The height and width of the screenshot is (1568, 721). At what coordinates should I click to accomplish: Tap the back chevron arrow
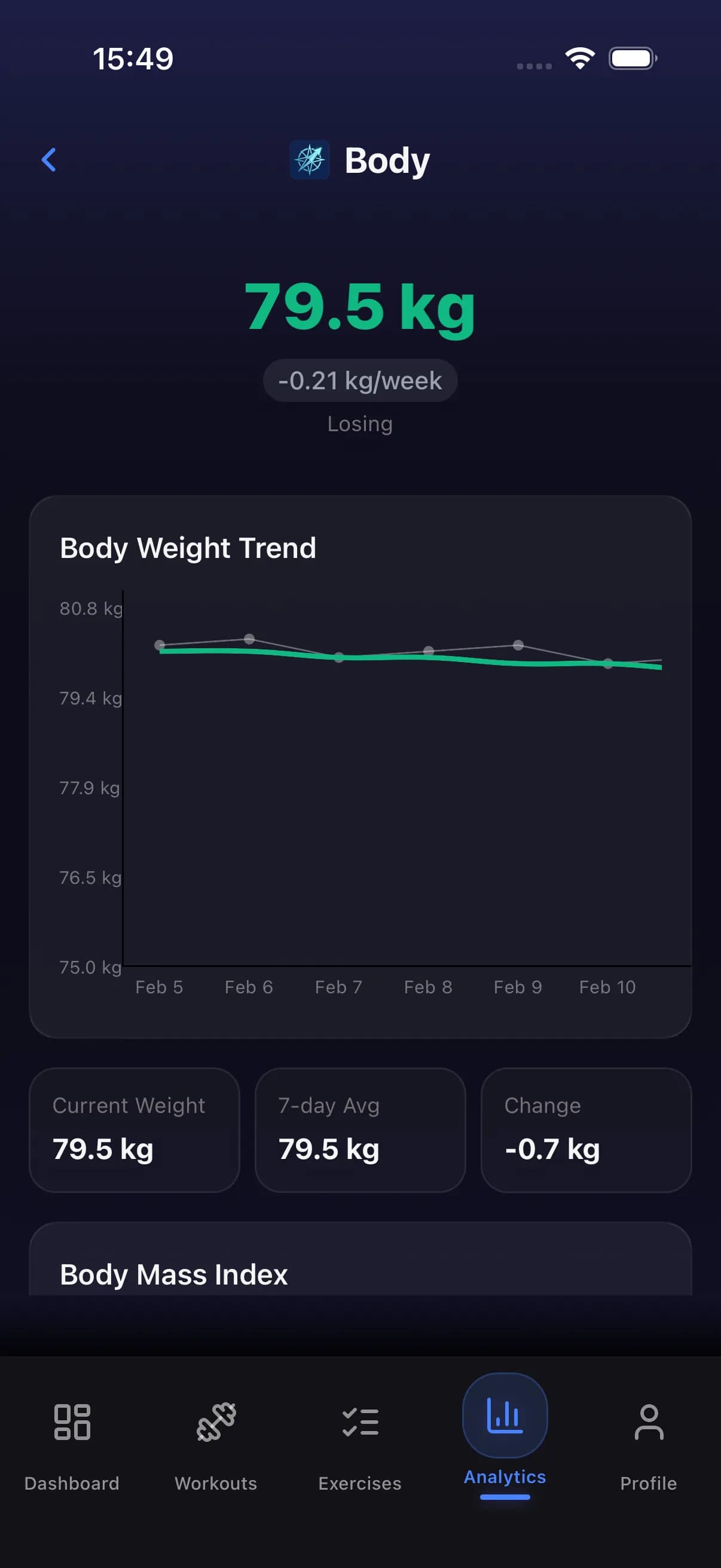(50, 160)
